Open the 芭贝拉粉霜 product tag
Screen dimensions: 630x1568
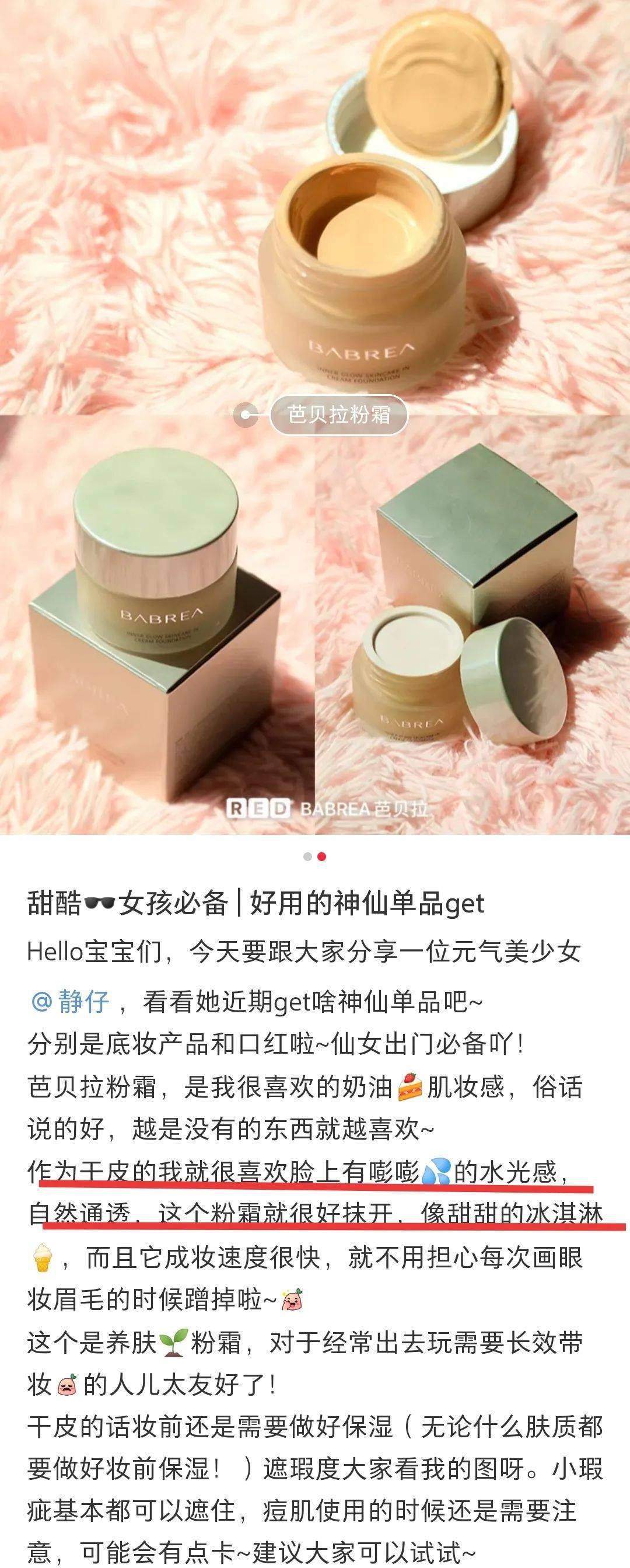click(x=338, y=415)
